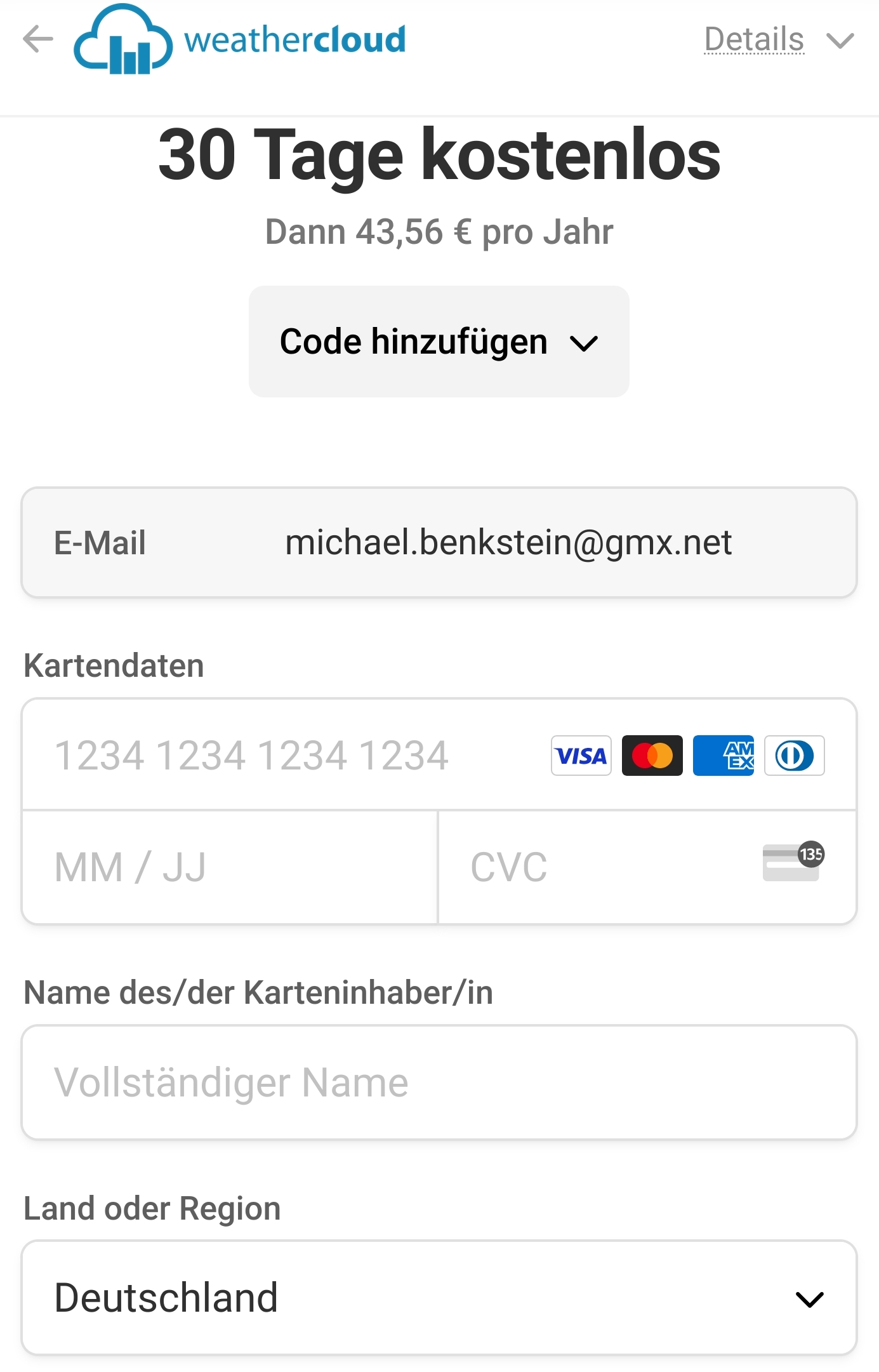
Task: Expand the Details section
Action: [778, 40]
